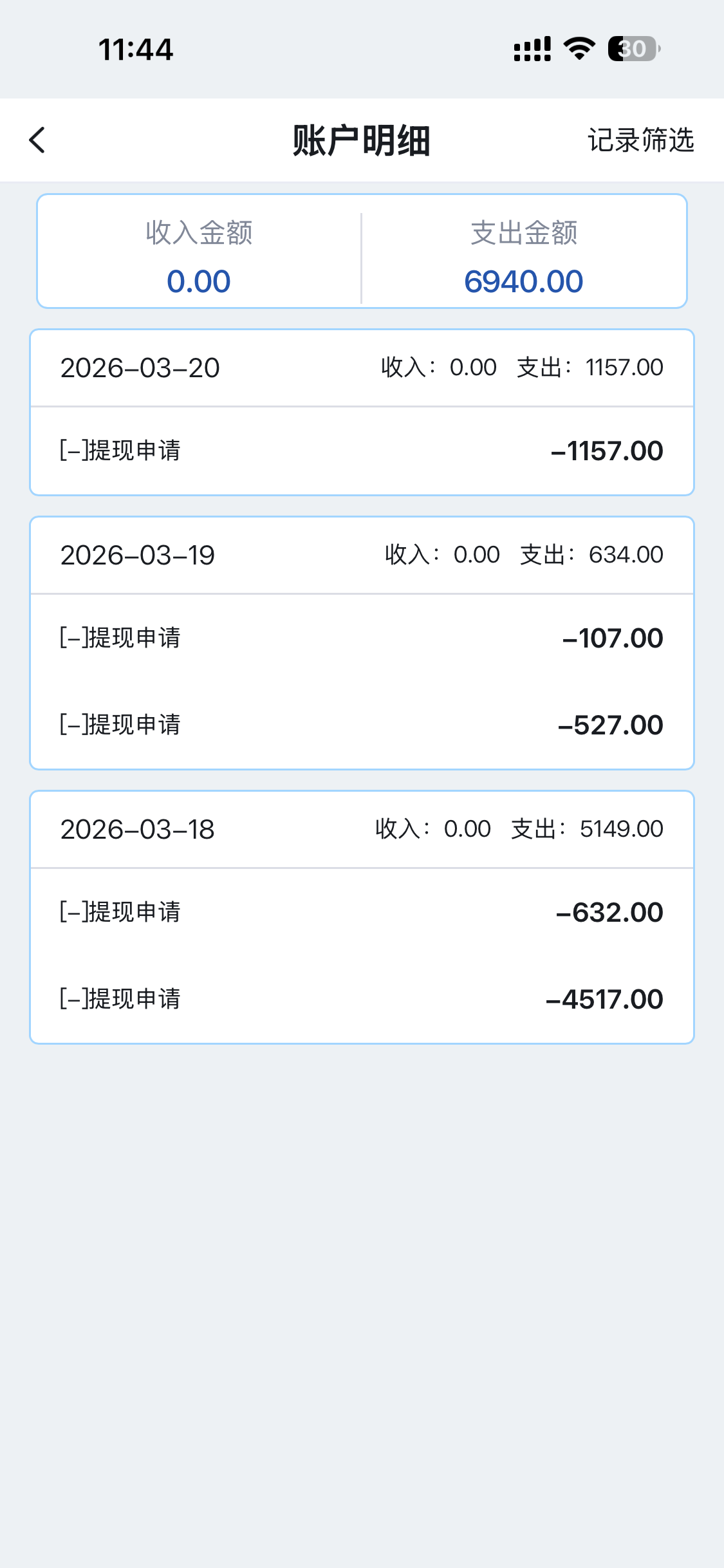
Task: Tap the clock showing 11:44
Action: [135, 48]
